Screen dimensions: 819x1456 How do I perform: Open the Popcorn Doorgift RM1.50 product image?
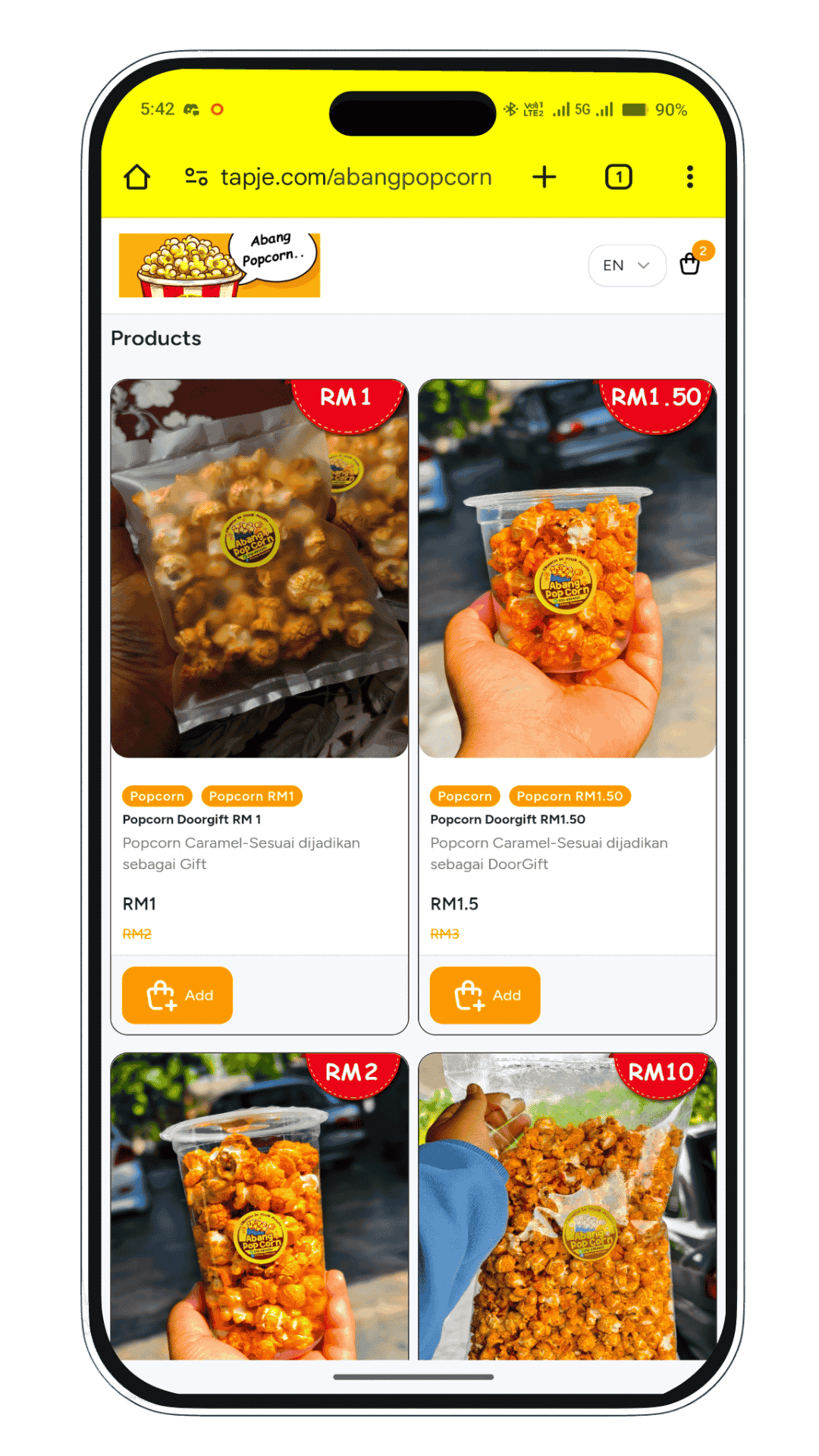tap(567, 569)
